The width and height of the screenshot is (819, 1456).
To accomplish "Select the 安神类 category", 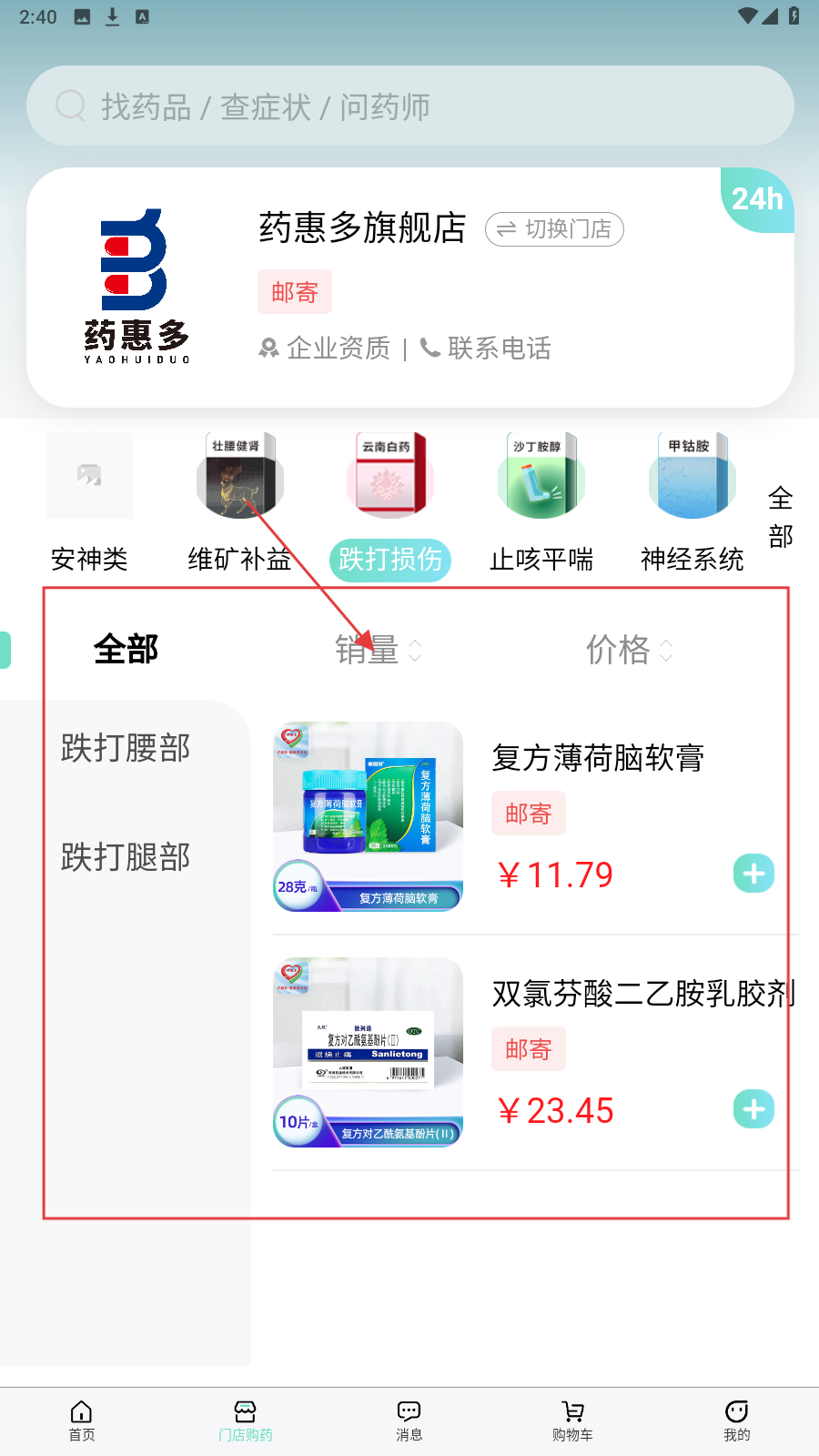I will tap(89, 500).
